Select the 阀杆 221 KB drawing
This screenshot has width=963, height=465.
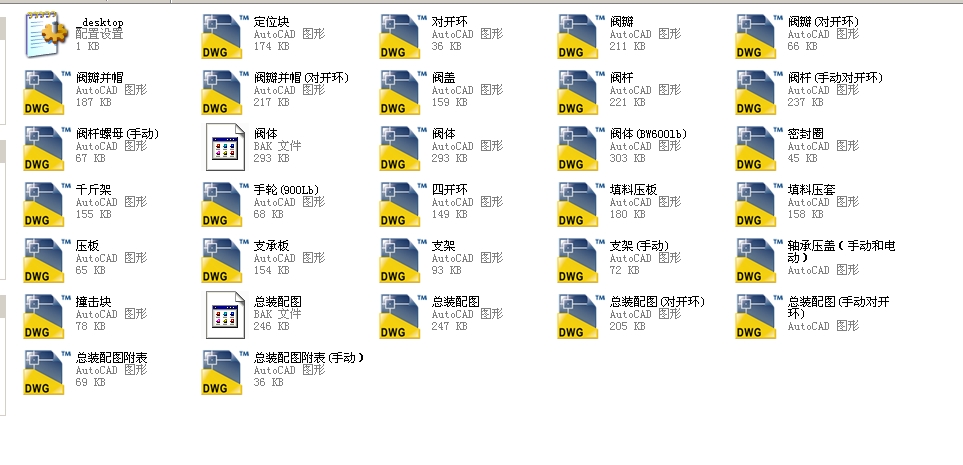coord(579,92)
